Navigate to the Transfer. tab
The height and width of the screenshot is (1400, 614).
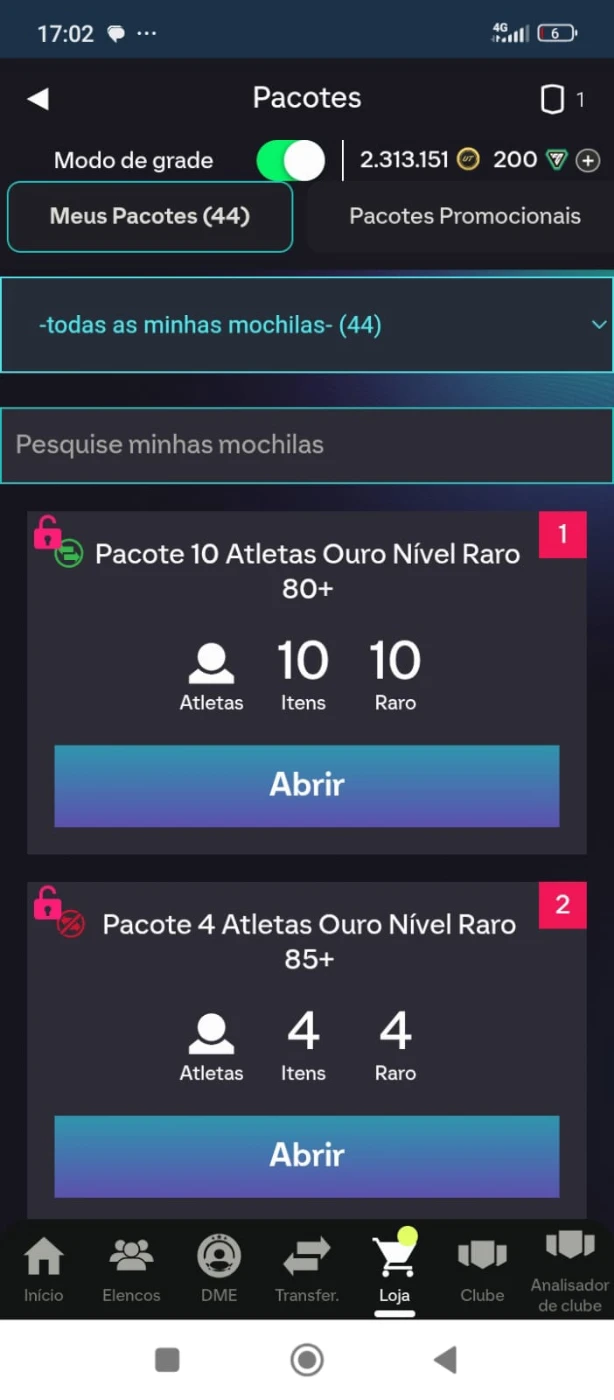point(307,1269)
